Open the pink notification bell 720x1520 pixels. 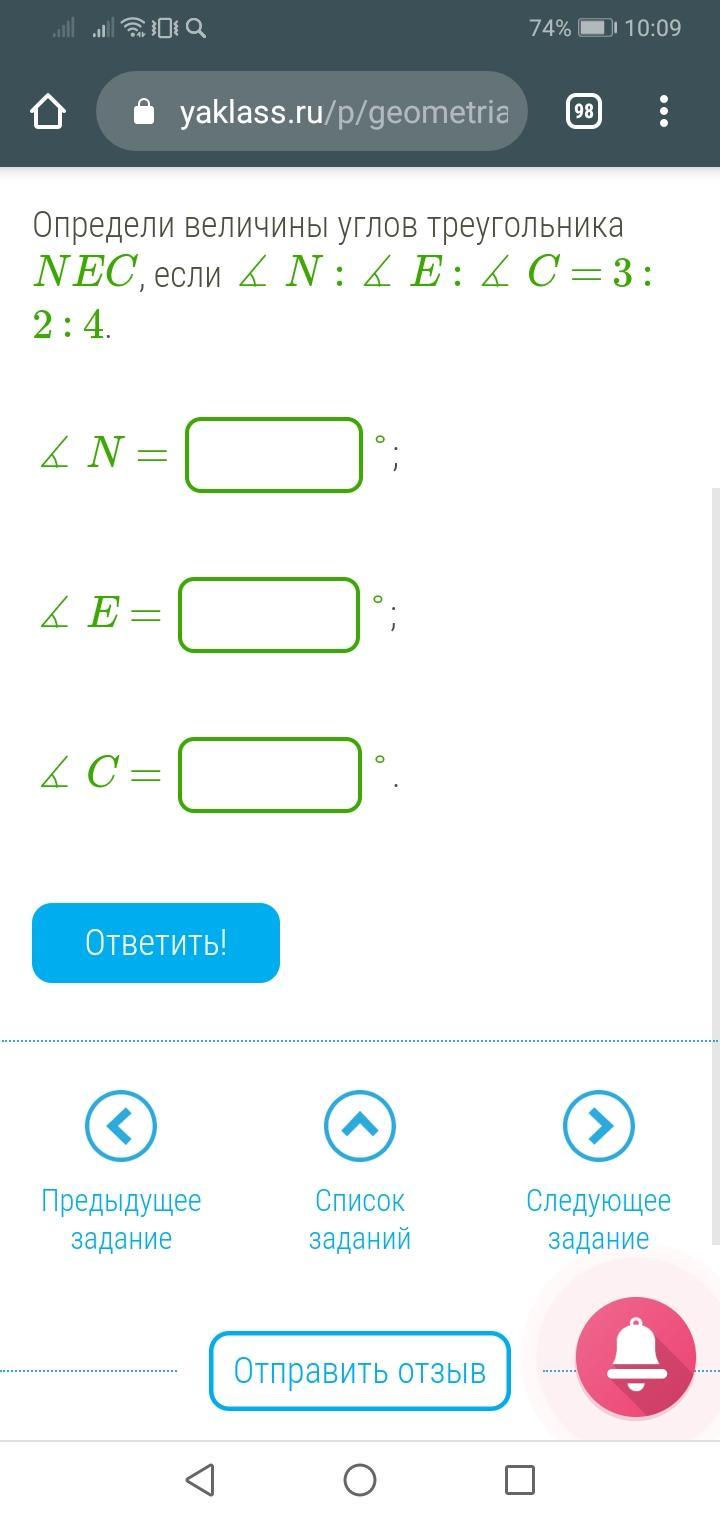636,1356
